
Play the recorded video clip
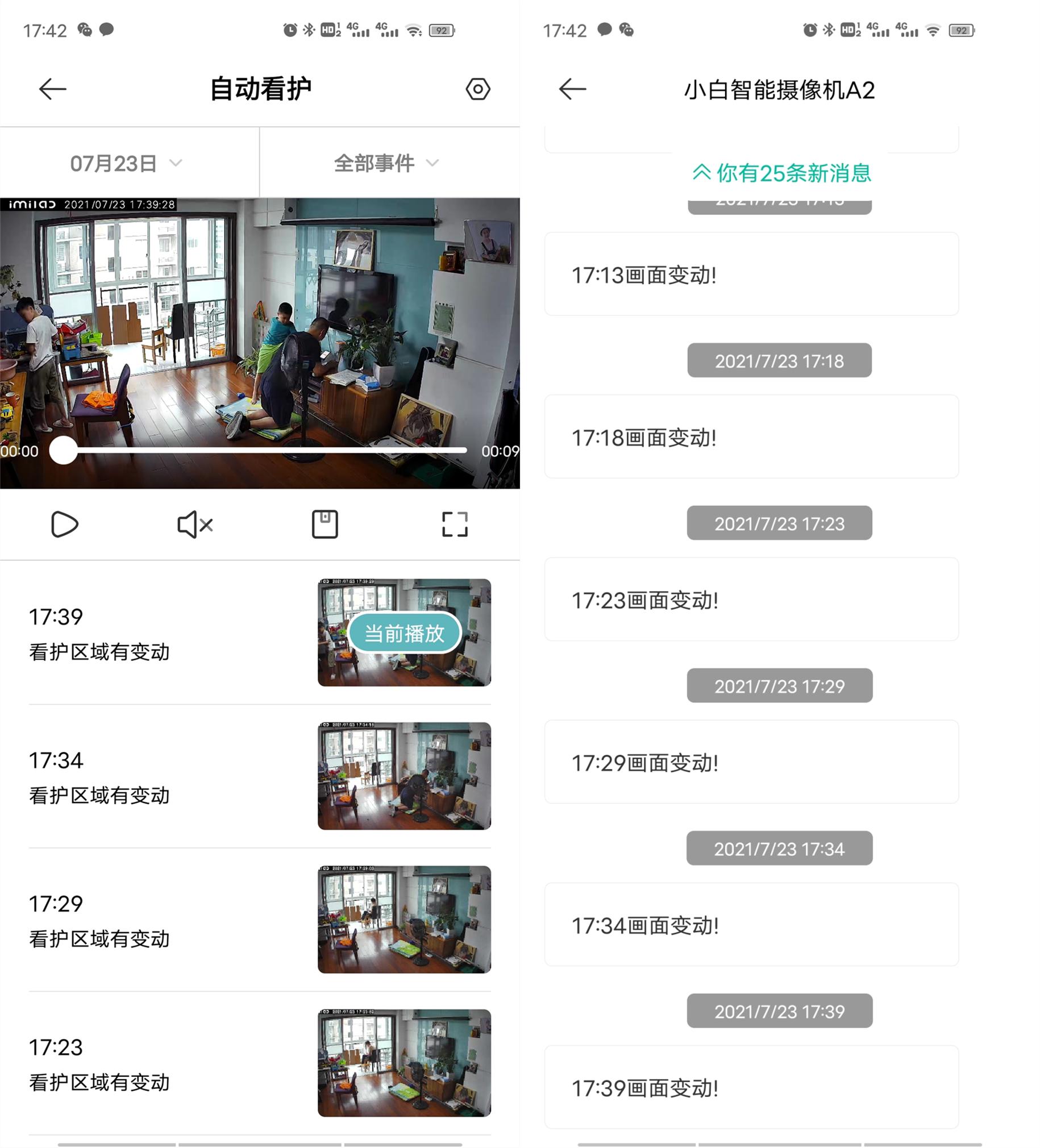click(x=64, y=525)
